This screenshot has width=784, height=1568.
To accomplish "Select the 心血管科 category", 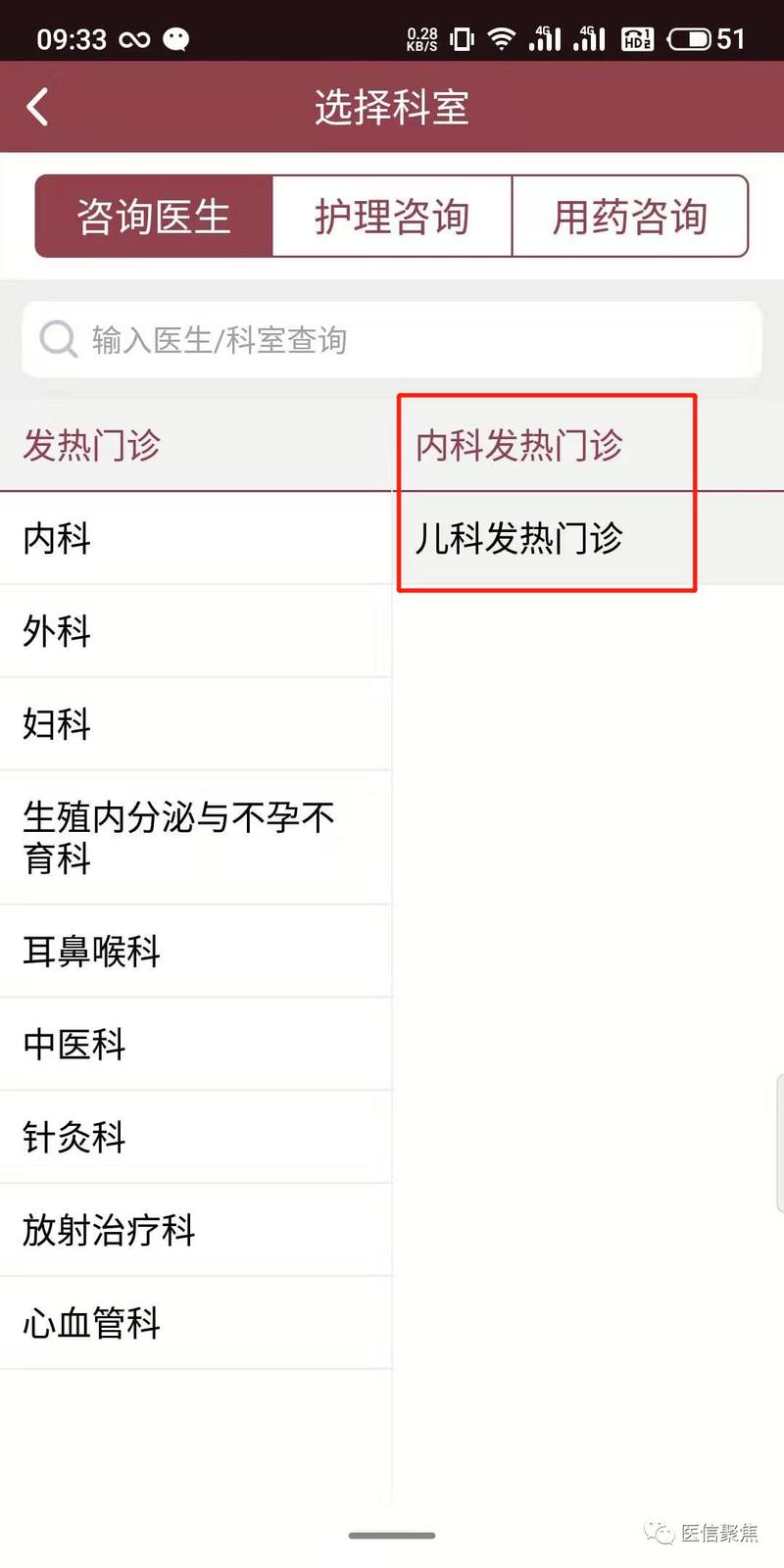I will coord(196,1324).
